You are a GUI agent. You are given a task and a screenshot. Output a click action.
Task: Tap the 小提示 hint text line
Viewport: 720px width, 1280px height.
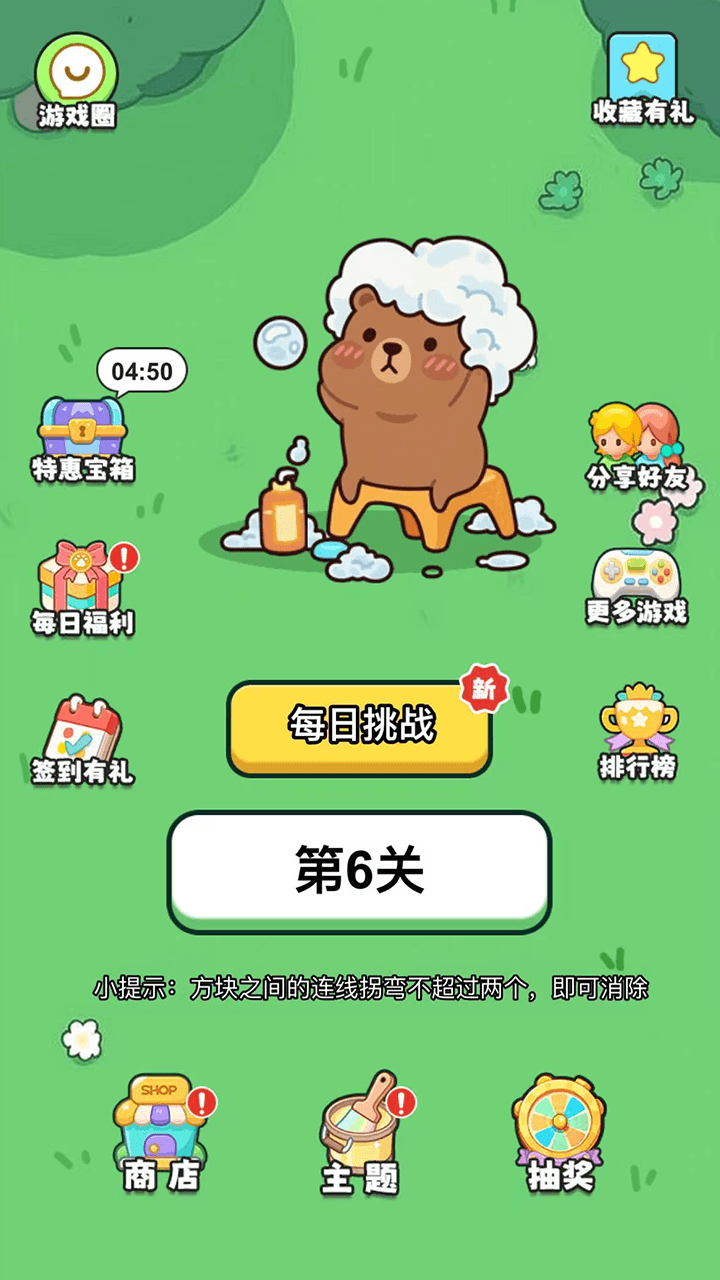(x=371, y=987)
